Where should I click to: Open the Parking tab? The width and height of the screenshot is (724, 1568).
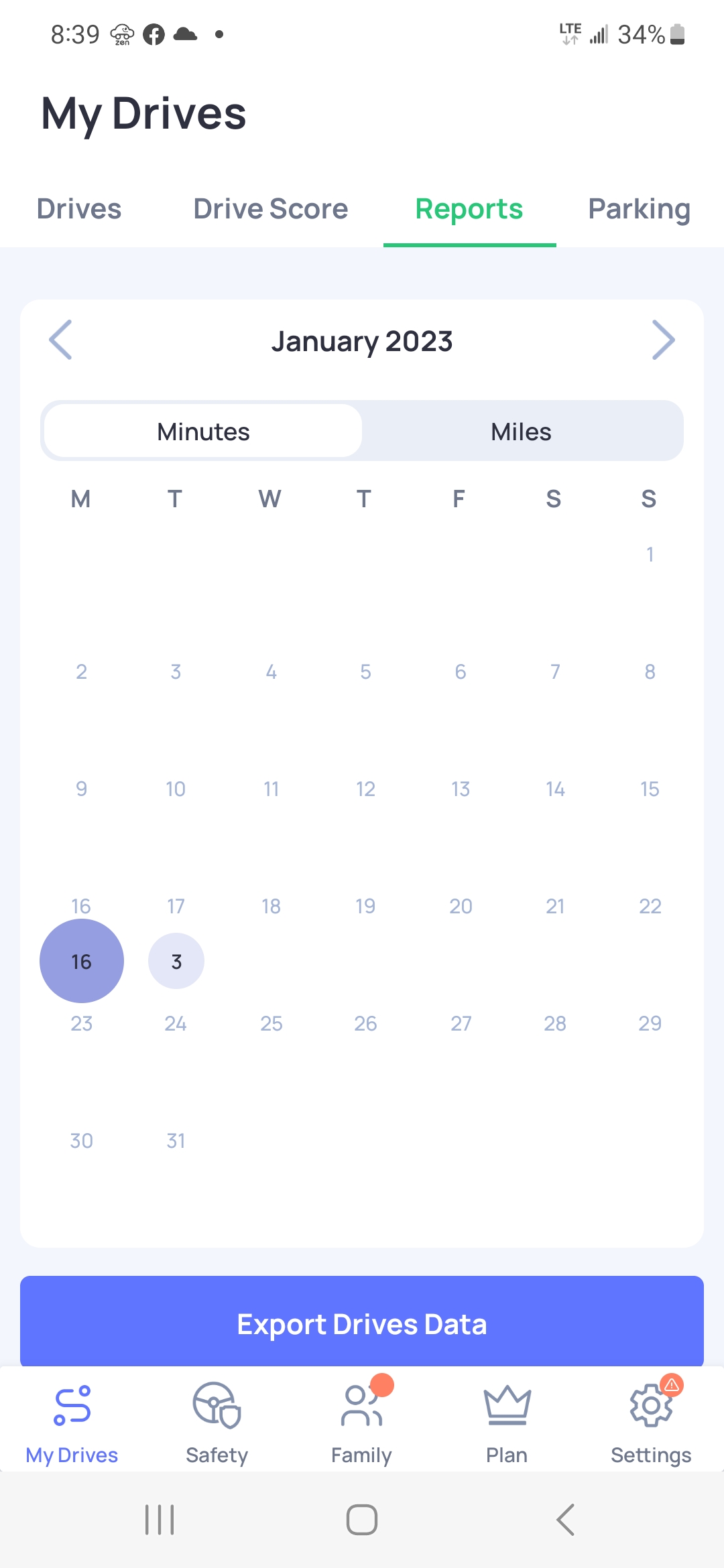tap(638, 208)
